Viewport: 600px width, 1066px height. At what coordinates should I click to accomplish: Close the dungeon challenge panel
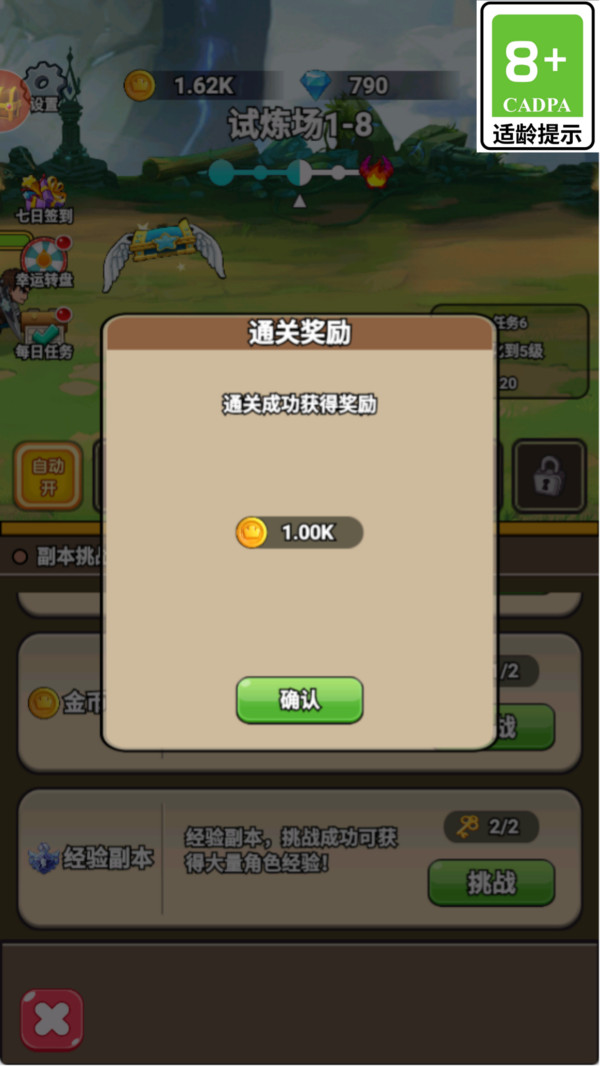coord(52,1019)
